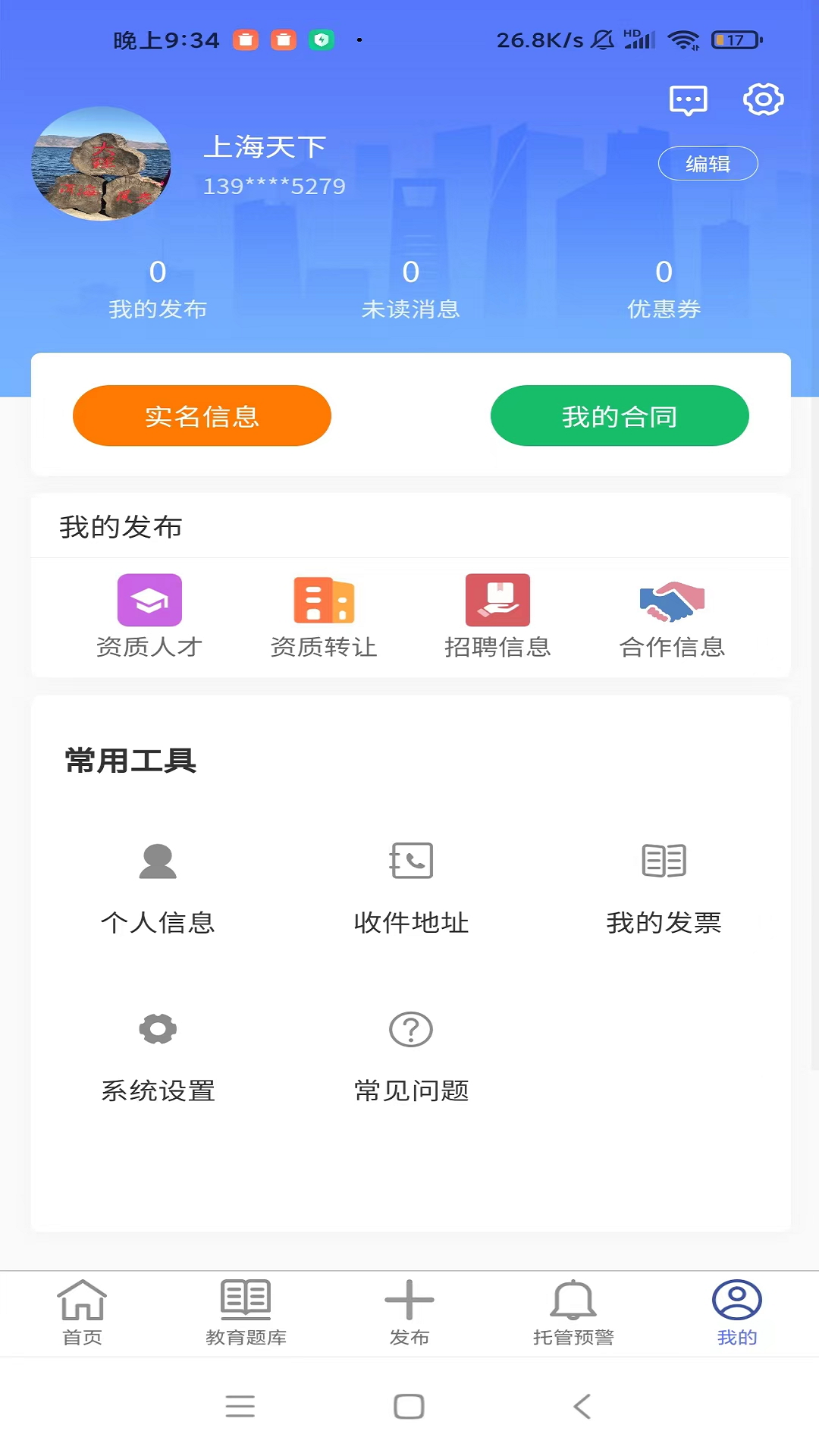Image resolution: width=819 pixels, height=1456 pixels.
Task: Open 实名信息 real-name info
Action: (202, 416)
